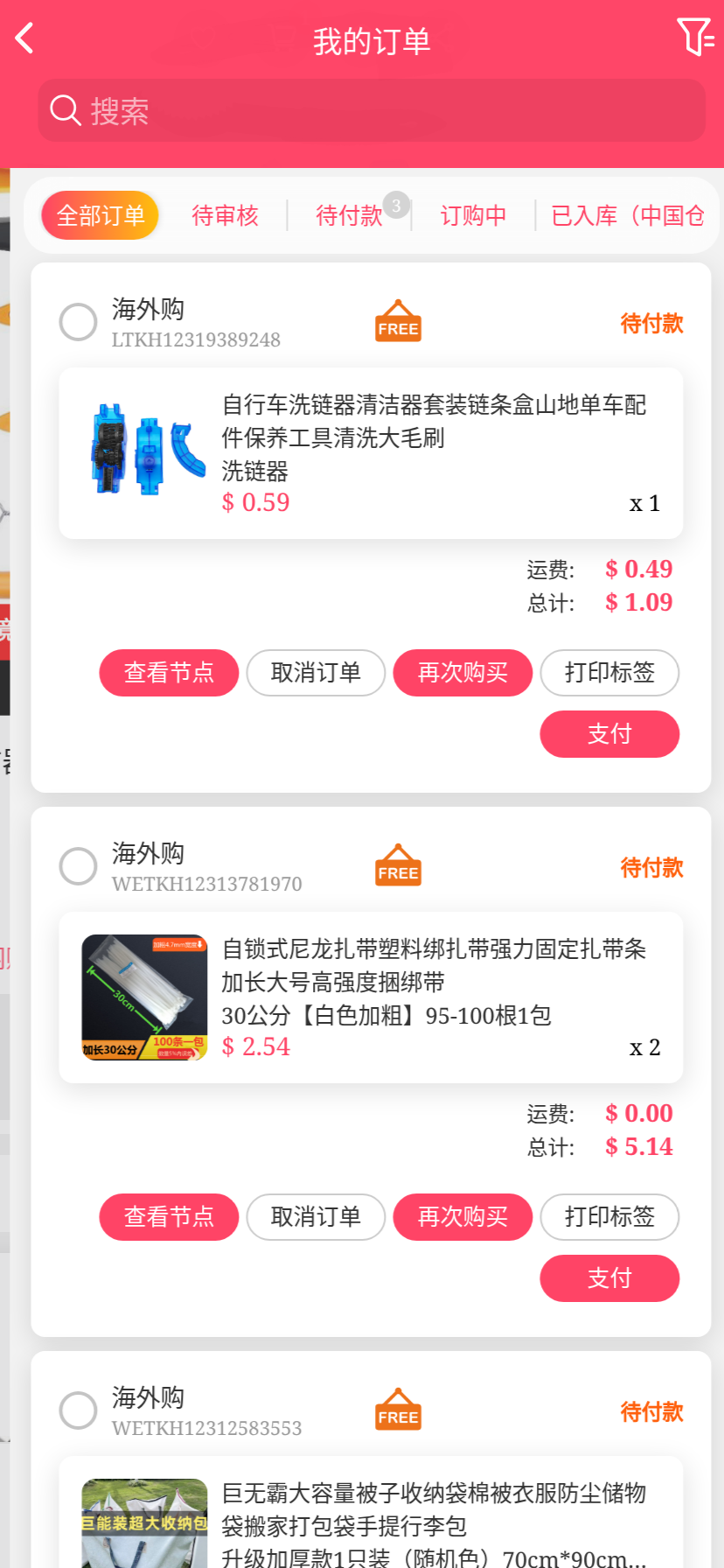Tap the 搜索 search box
The image size is (724, 1568).
click(372, 111)
